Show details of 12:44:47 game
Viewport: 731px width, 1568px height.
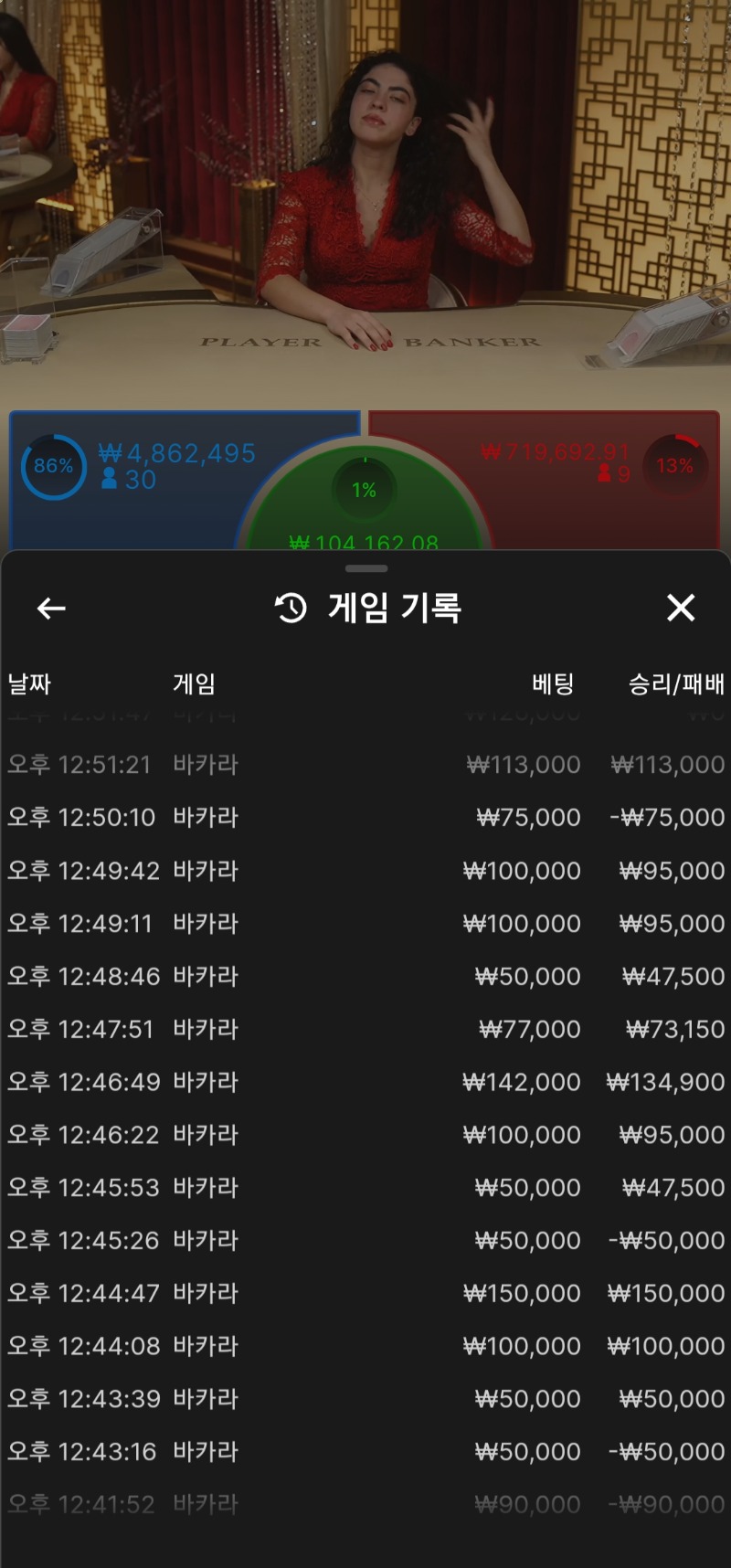pos(365,1294)
